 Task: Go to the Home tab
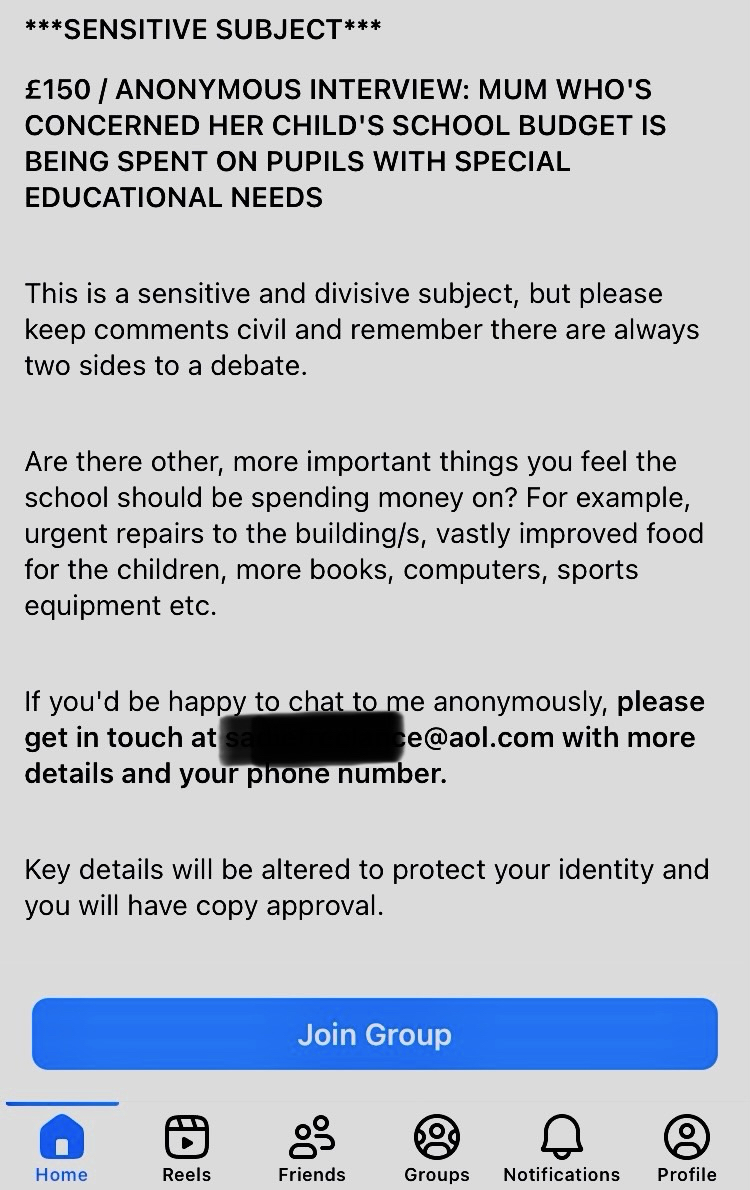coord(62,1146)
